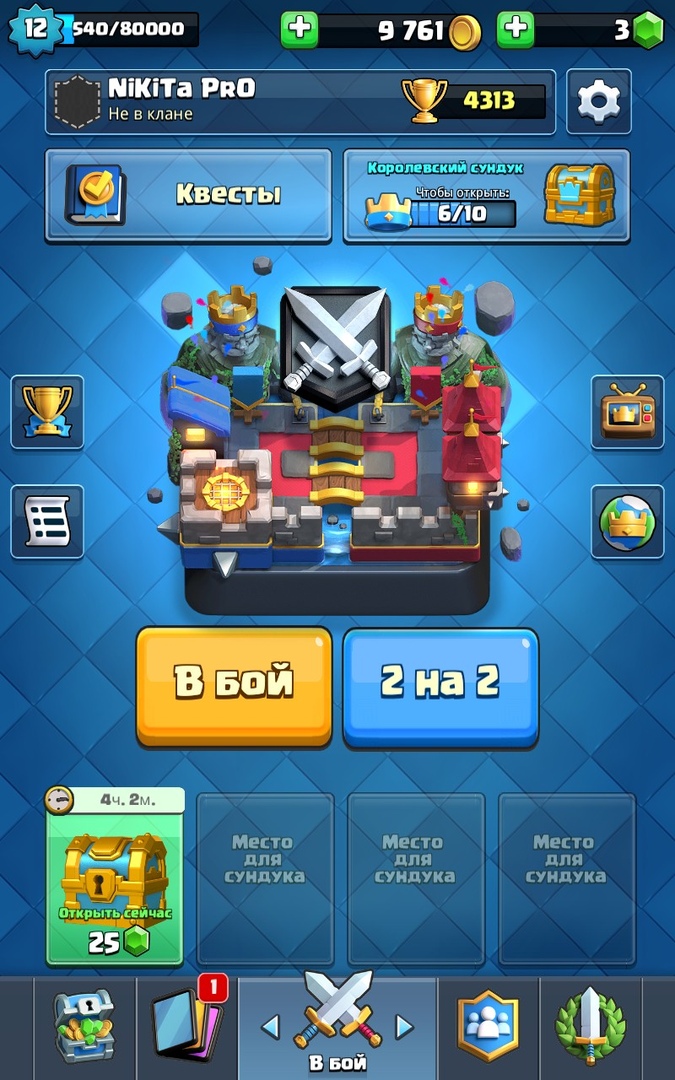Start a match with В бой
675x1080 pixels.
coord(234,687)
